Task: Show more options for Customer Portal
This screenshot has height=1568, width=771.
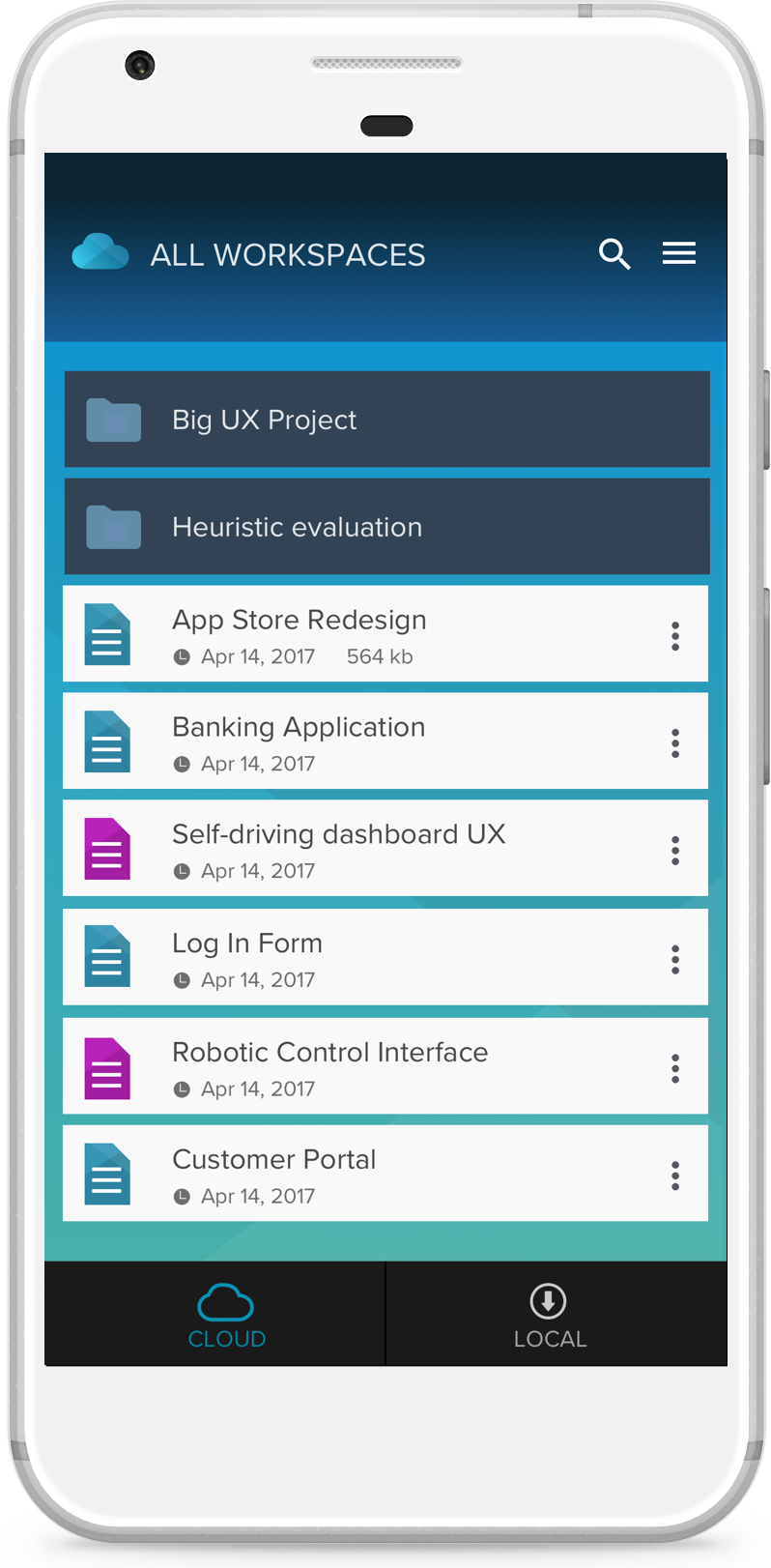Action: (675, 1176)
